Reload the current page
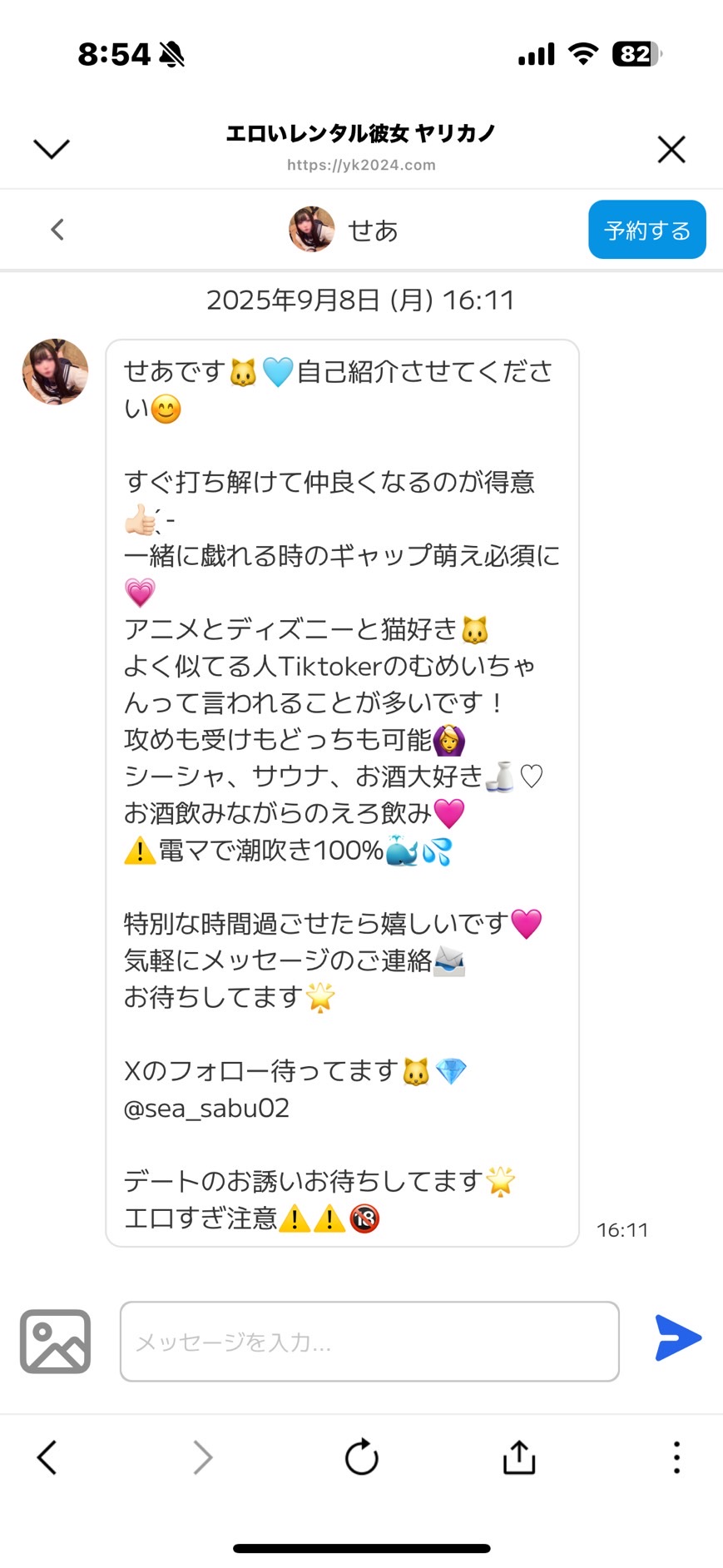723x1568 pixels. (361, 1457)
